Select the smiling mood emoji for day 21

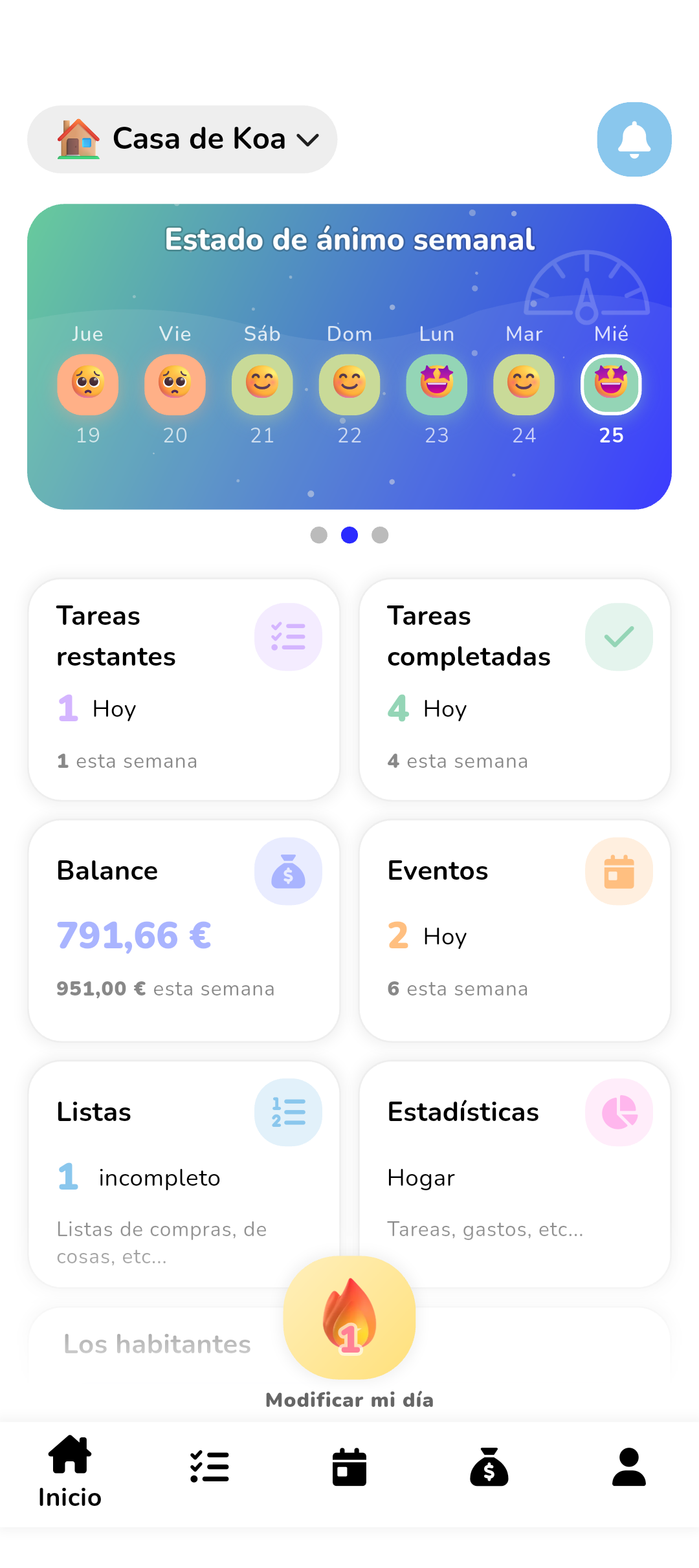pos(261,384)
